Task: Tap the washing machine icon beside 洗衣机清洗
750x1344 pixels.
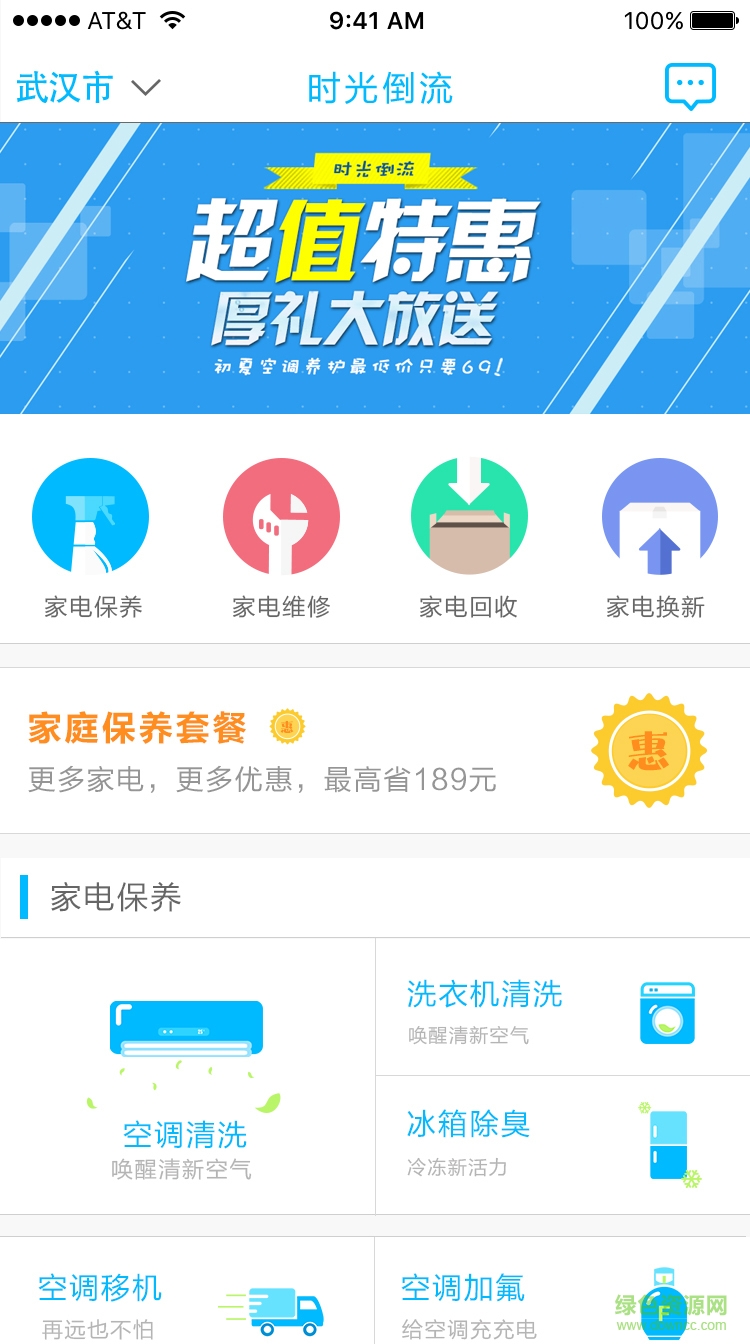Action: [x=665, y=1013]
